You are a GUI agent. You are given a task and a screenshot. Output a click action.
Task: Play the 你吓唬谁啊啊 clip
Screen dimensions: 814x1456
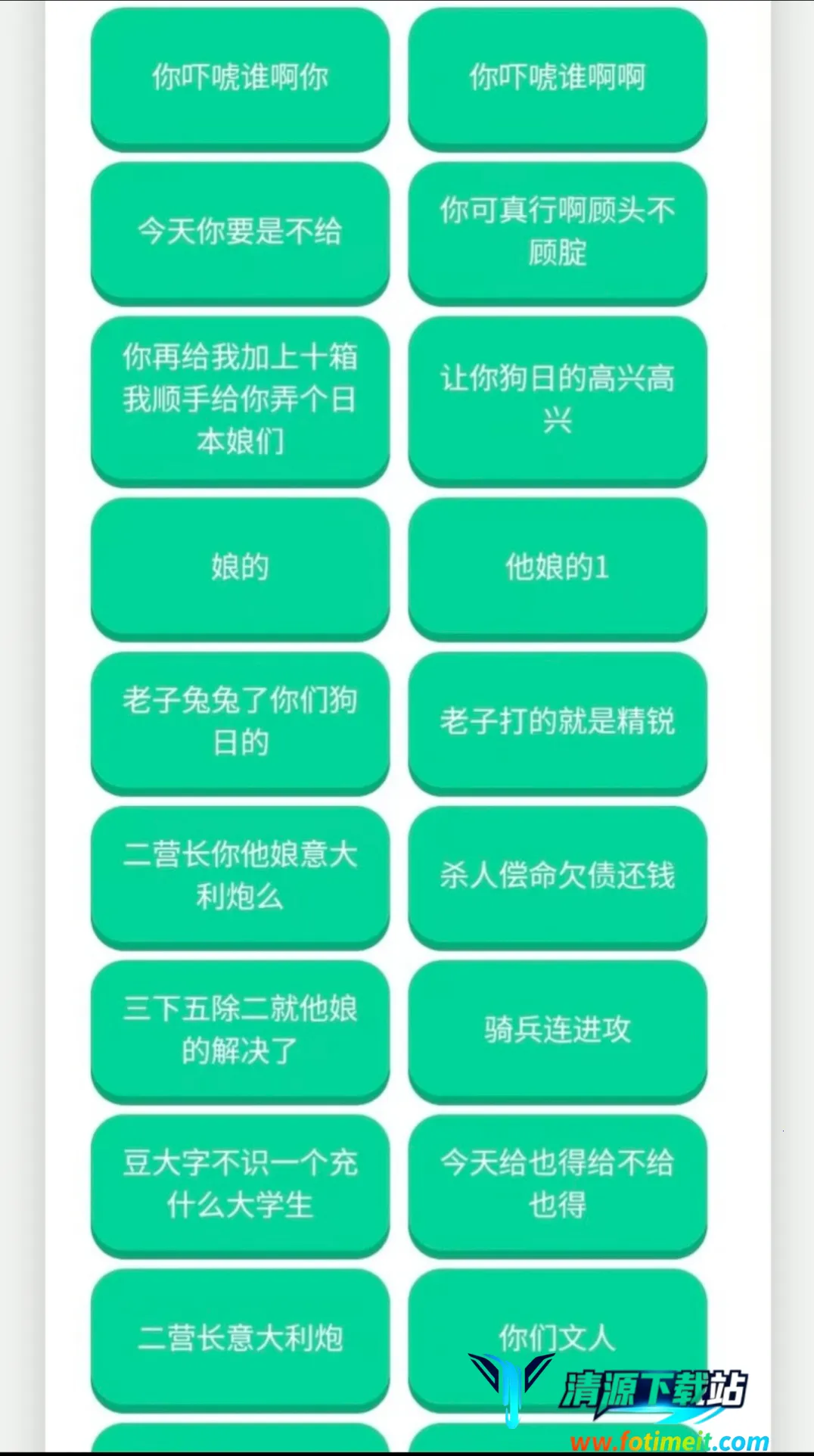click(558, 76)
